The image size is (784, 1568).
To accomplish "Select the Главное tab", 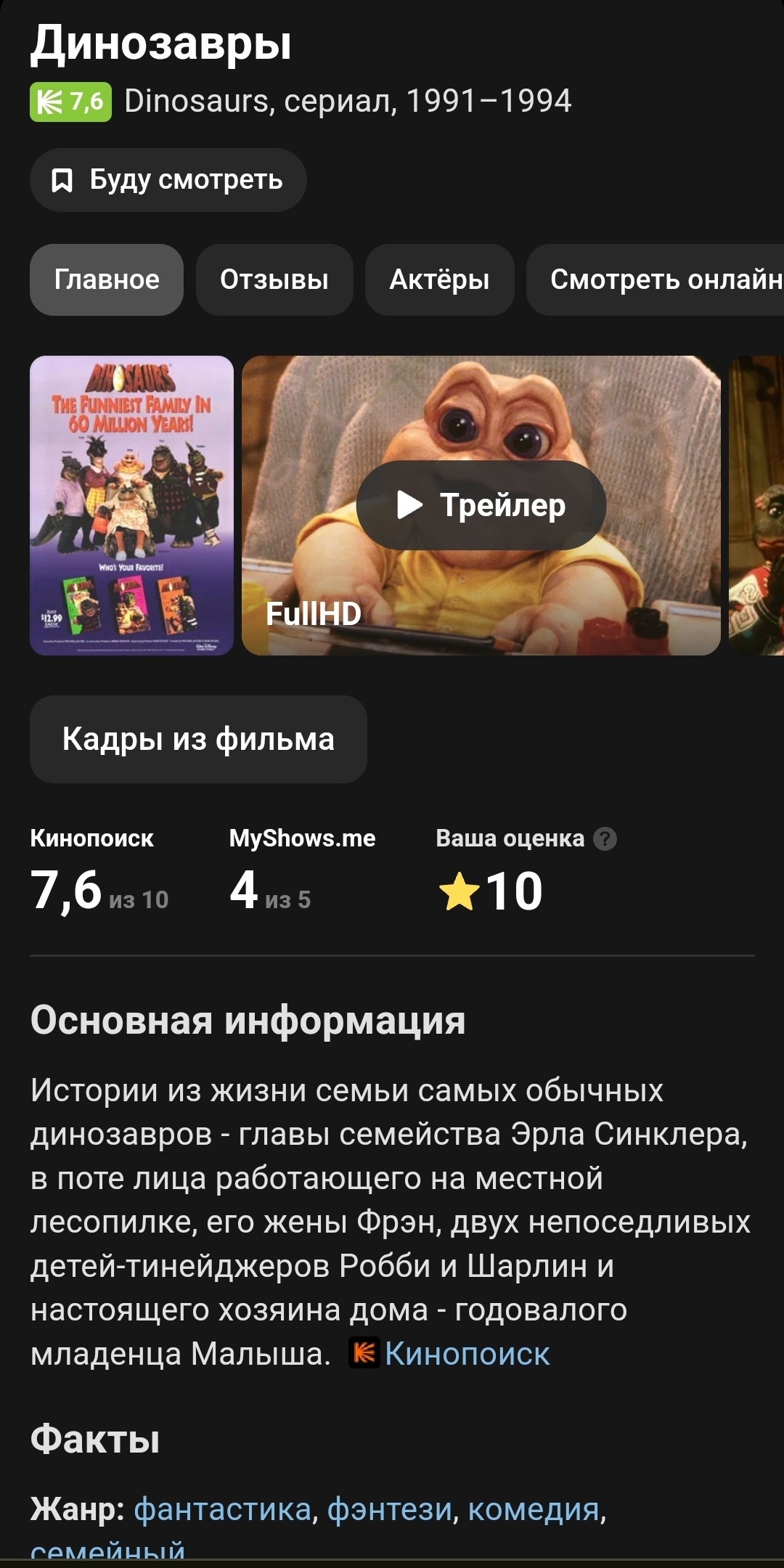I will point(107,279).
